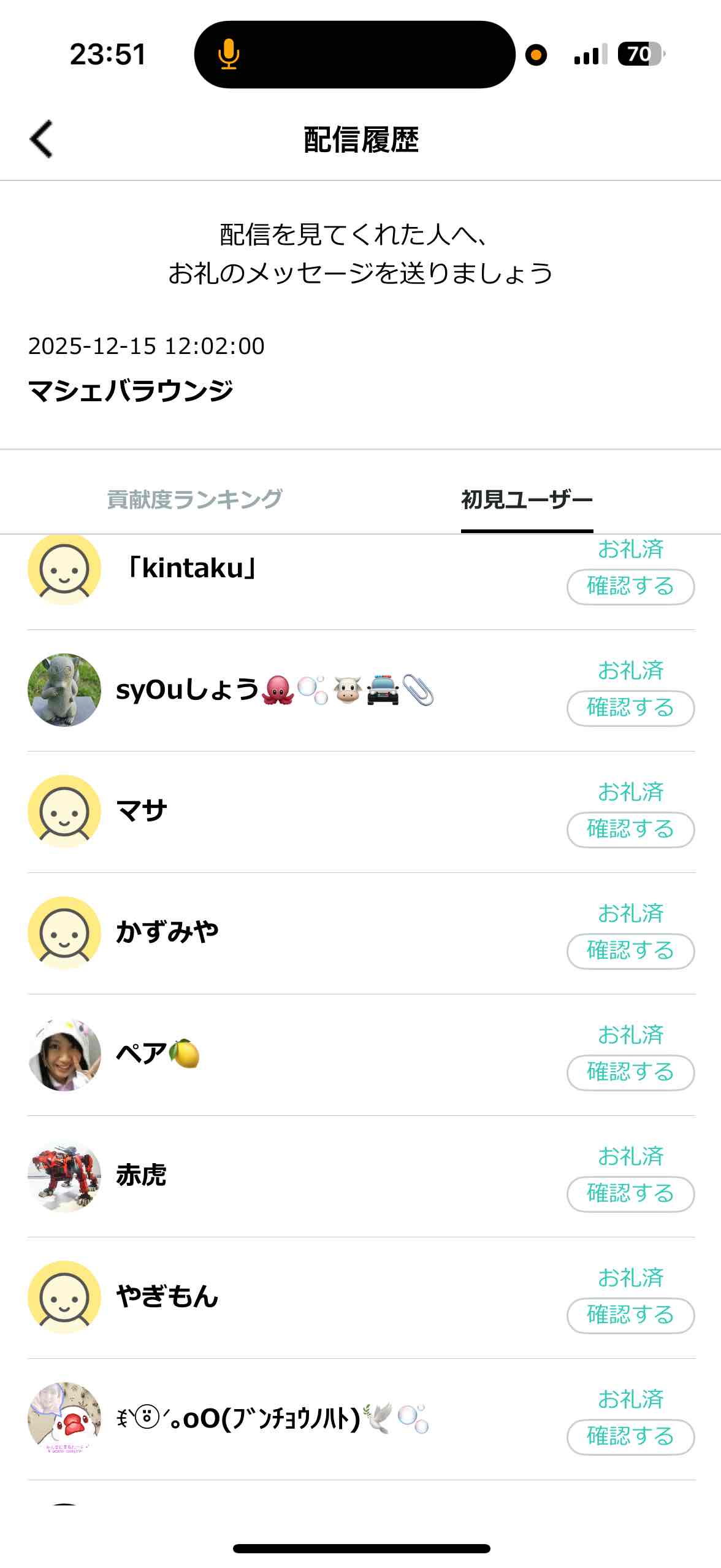View マサ's user row
721x1568 pixels.
(142, 811)
